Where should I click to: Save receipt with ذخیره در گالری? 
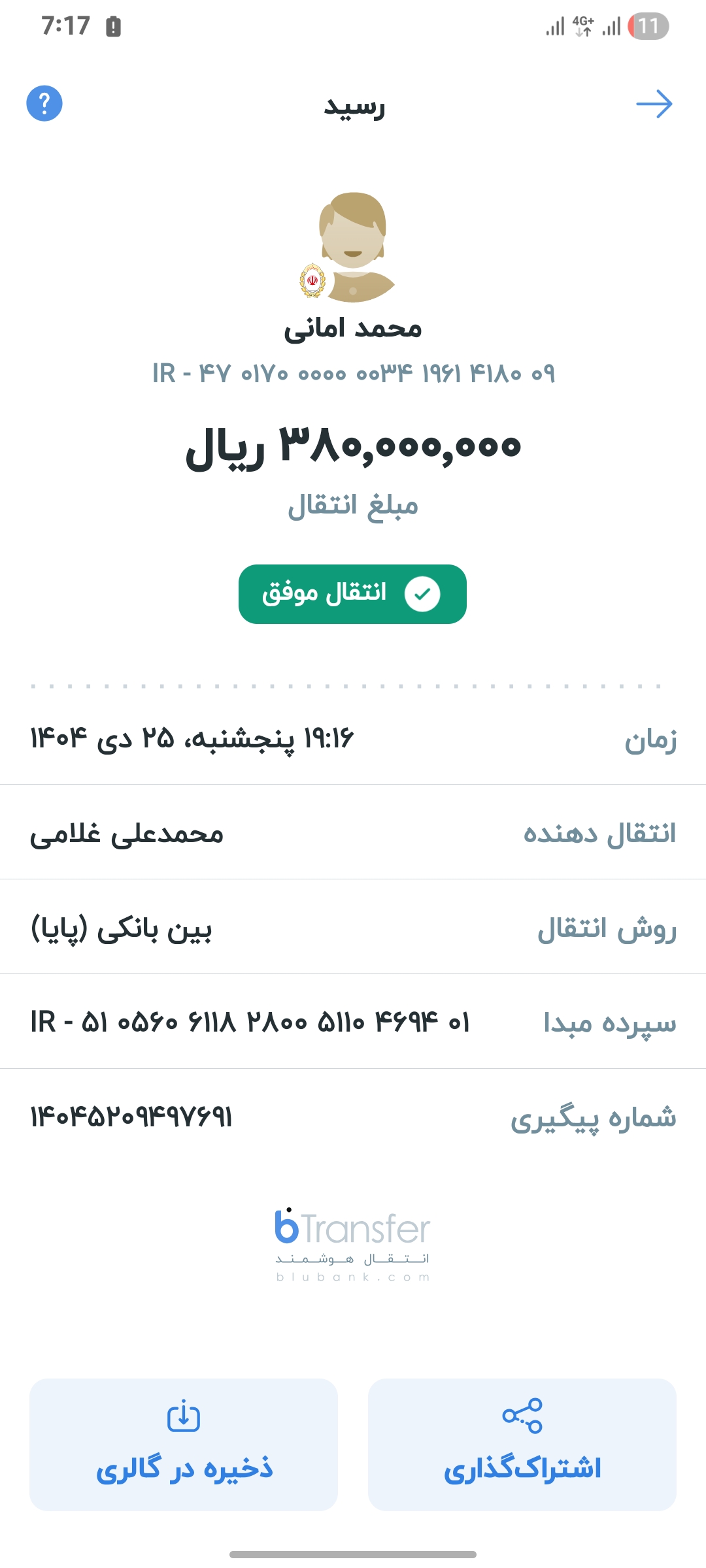(184, 1445)
